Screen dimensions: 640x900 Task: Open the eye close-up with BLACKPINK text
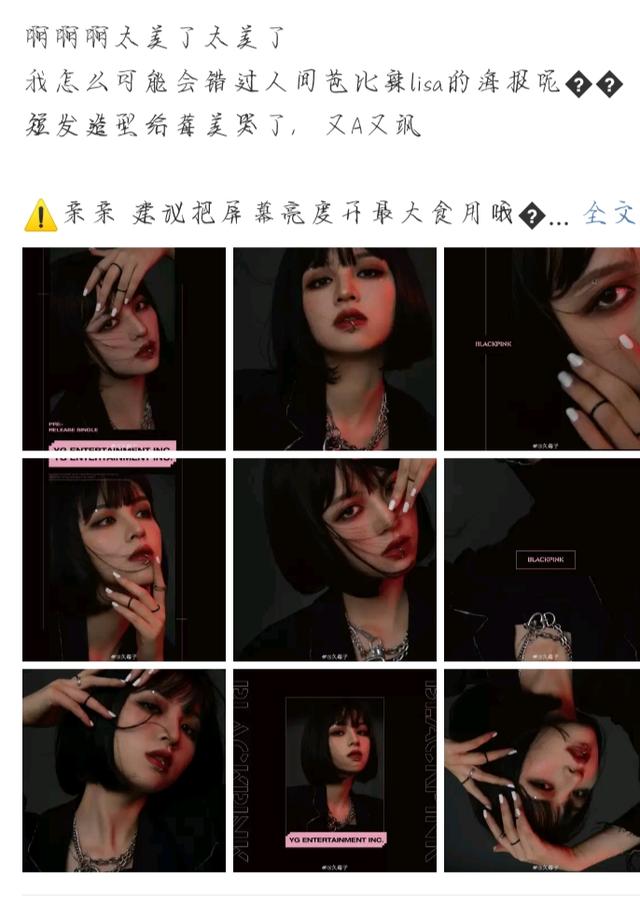(546, 348)
